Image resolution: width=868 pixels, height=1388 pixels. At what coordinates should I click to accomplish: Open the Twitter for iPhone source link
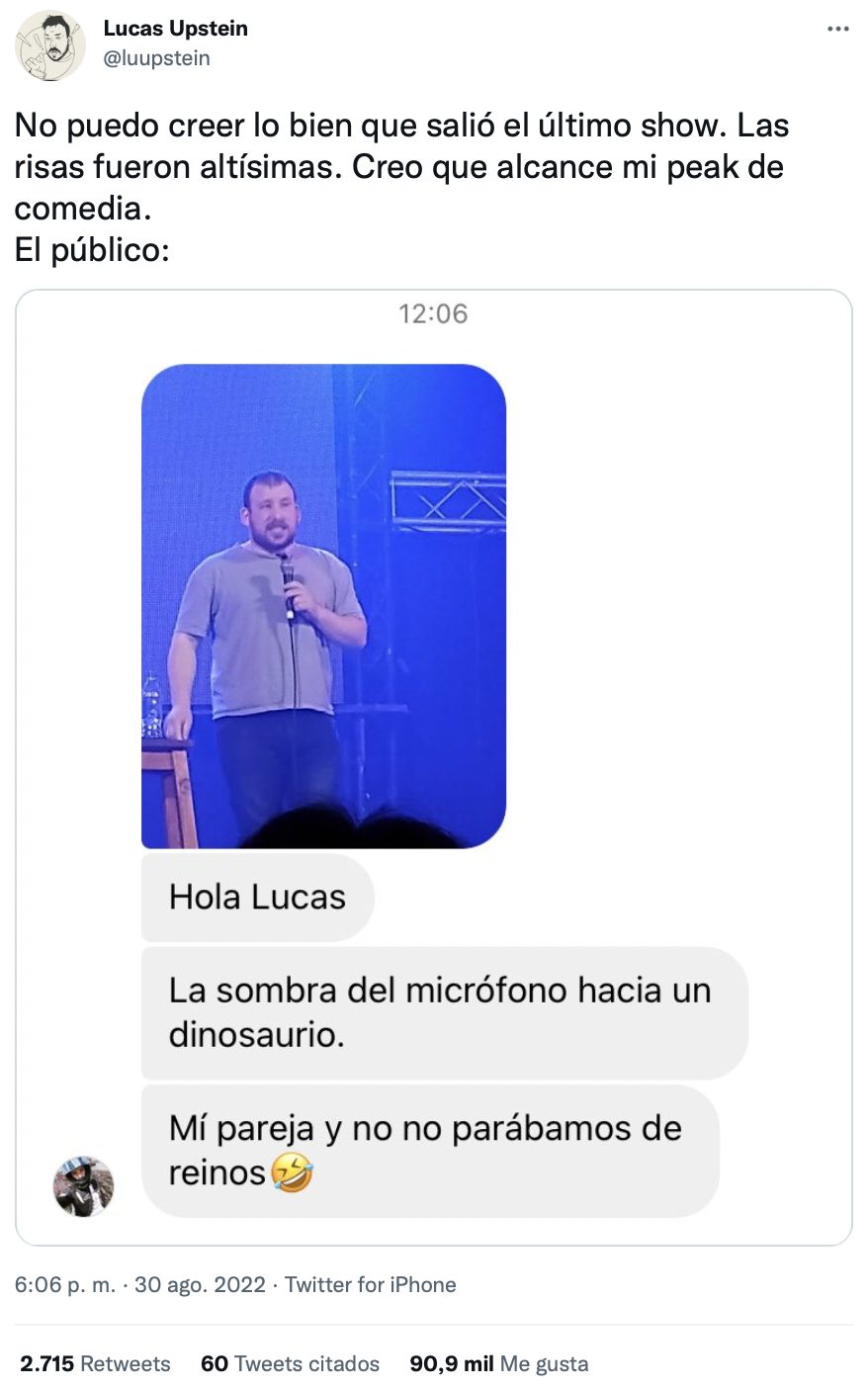click(371, 1284)
